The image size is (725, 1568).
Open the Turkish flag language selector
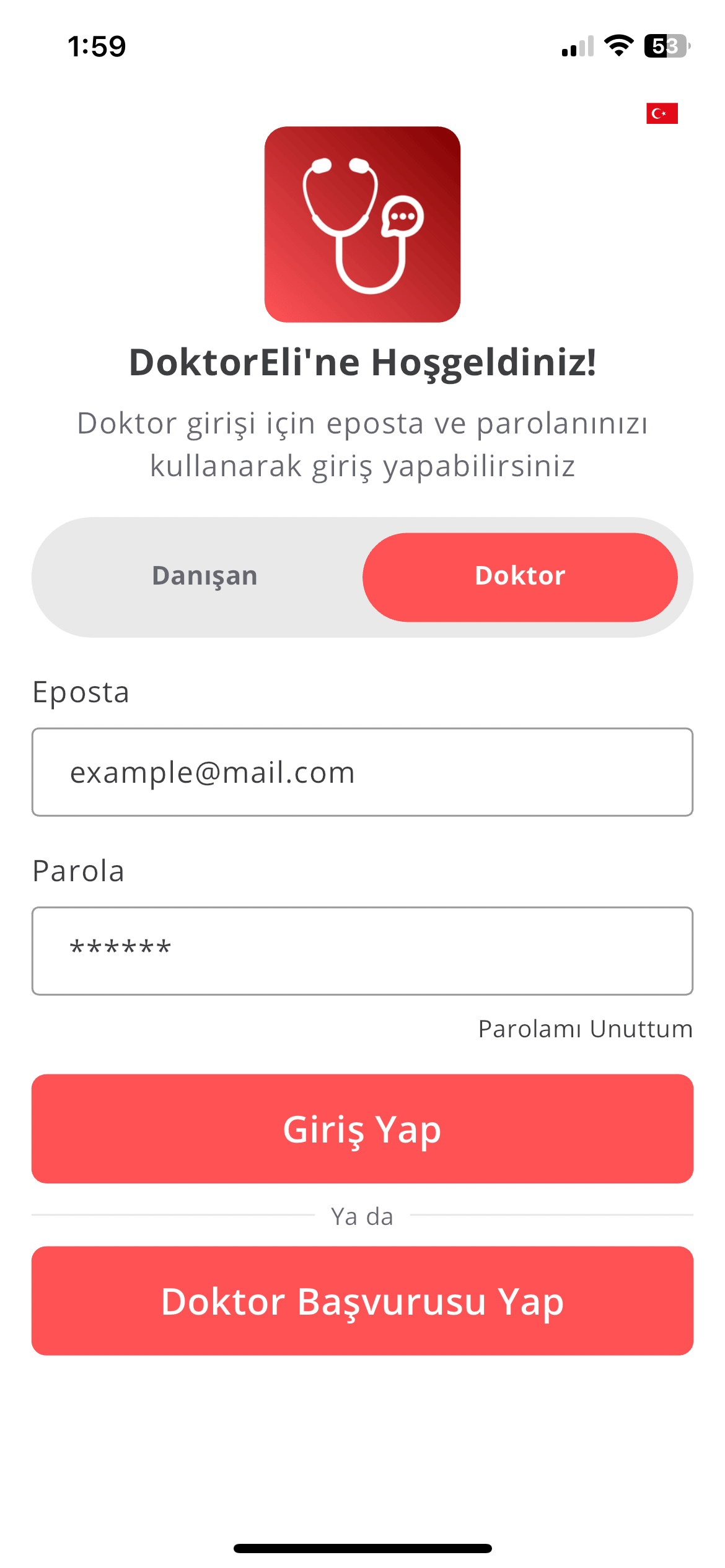tap(662, 113)
